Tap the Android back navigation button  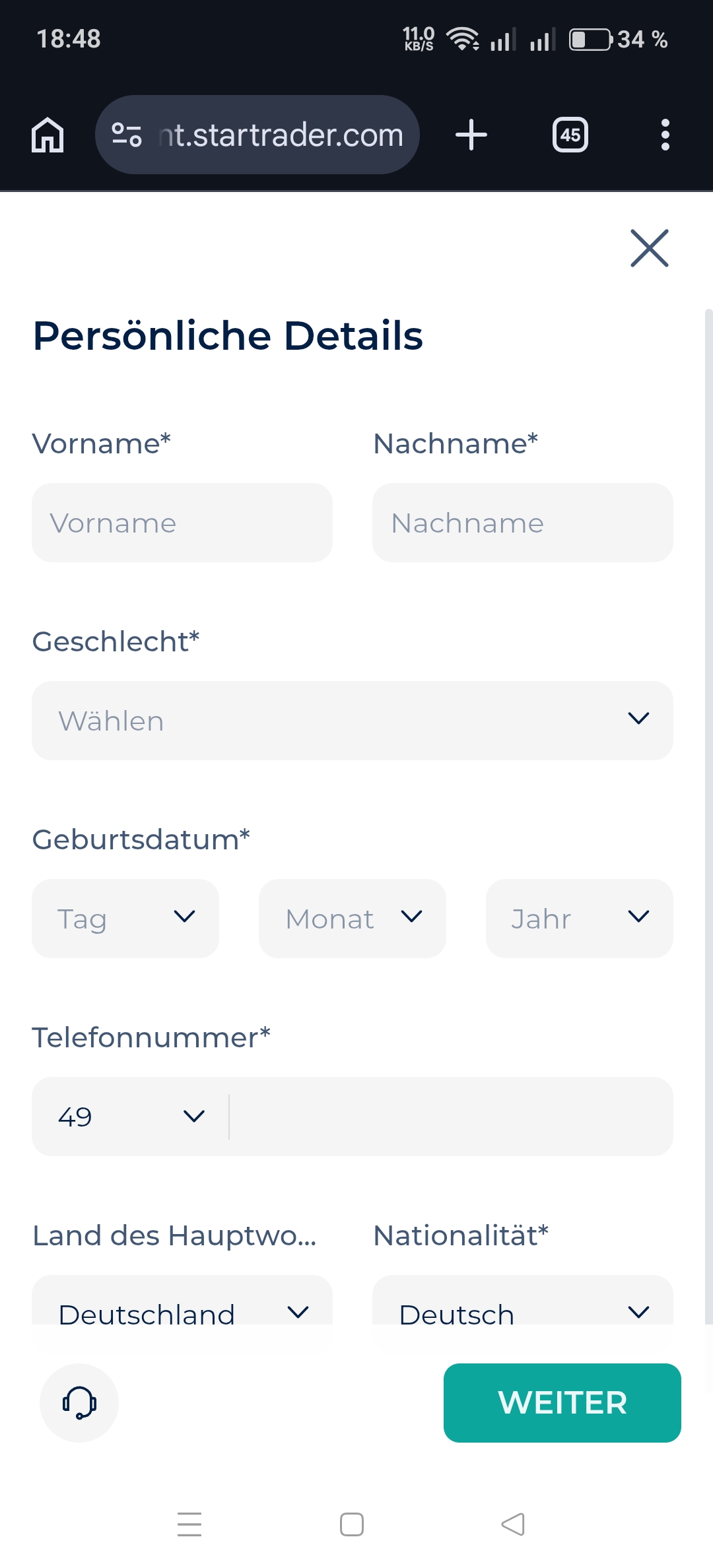[512, 1524]
